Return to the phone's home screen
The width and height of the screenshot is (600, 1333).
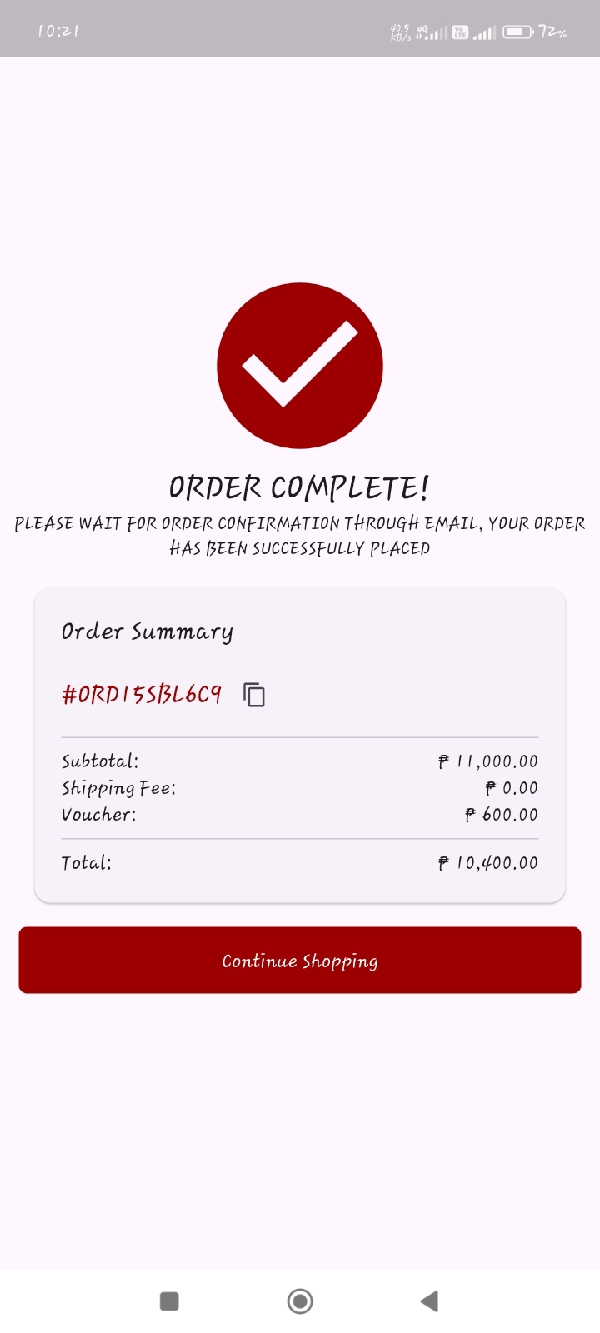click(x=300, y=1300)
